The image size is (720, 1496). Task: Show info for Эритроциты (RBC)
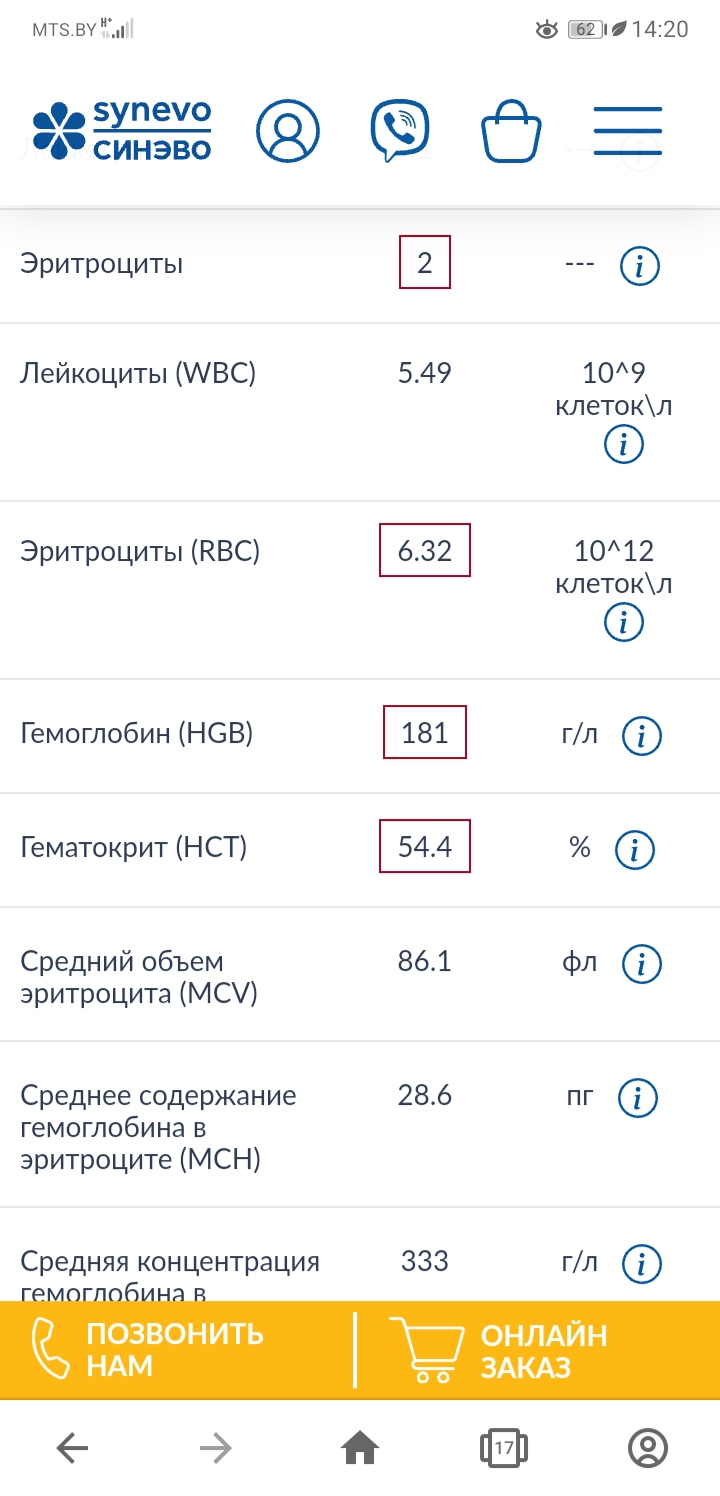pyautogui.click(x=623, y=622)
